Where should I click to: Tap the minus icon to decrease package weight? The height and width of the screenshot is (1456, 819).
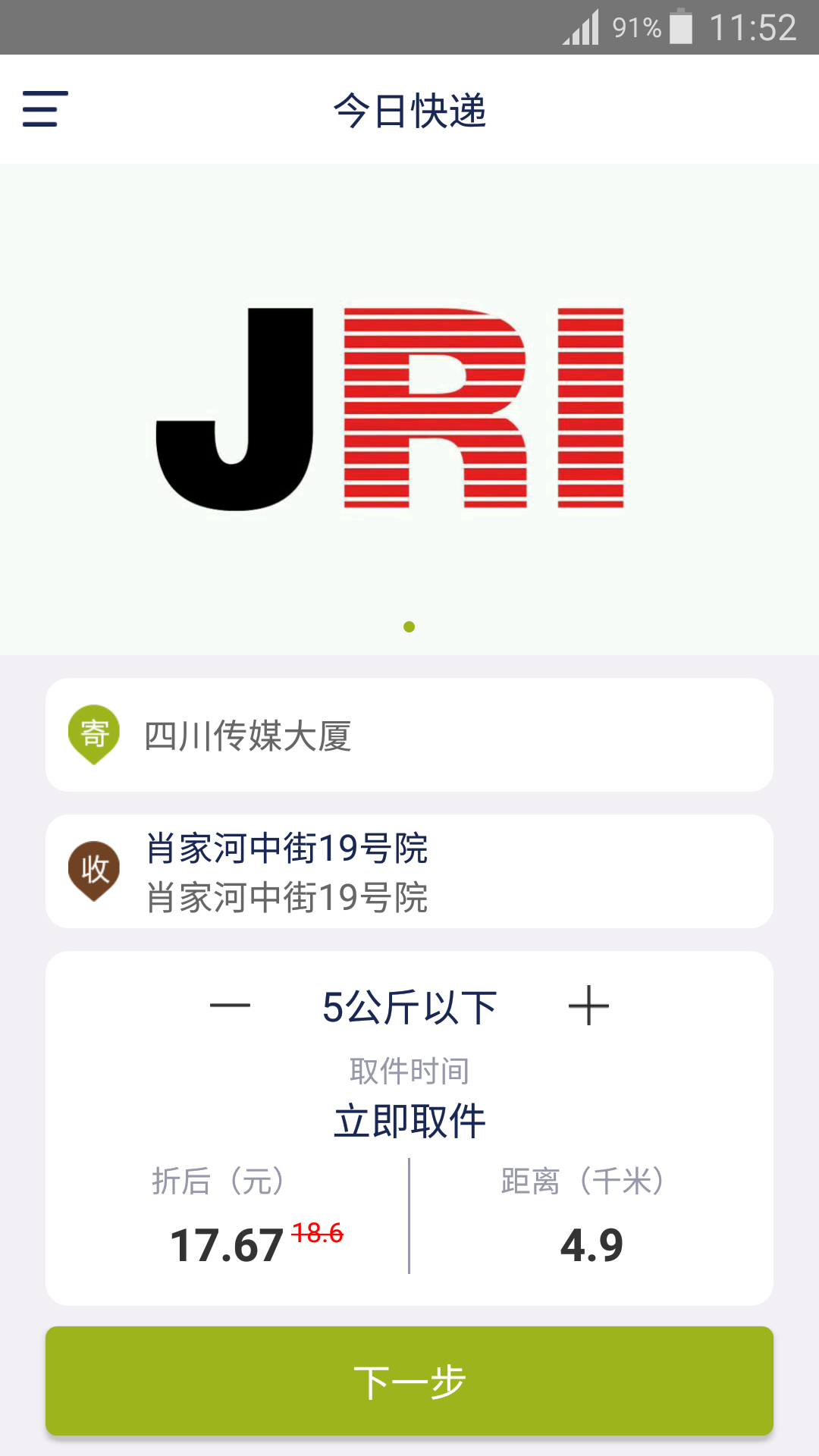coord(228,1005)
